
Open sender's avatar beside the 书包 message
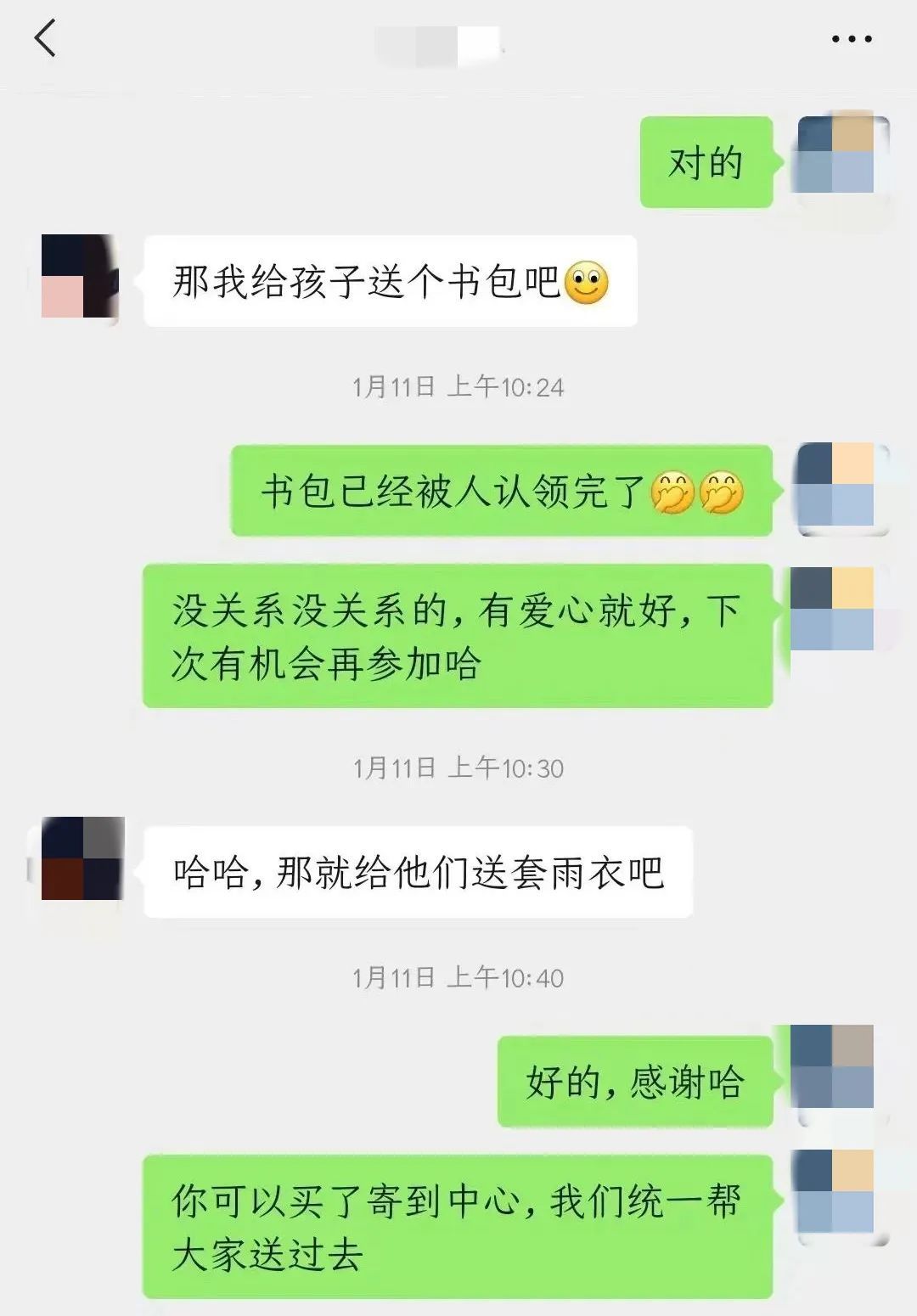coord(80,277)
